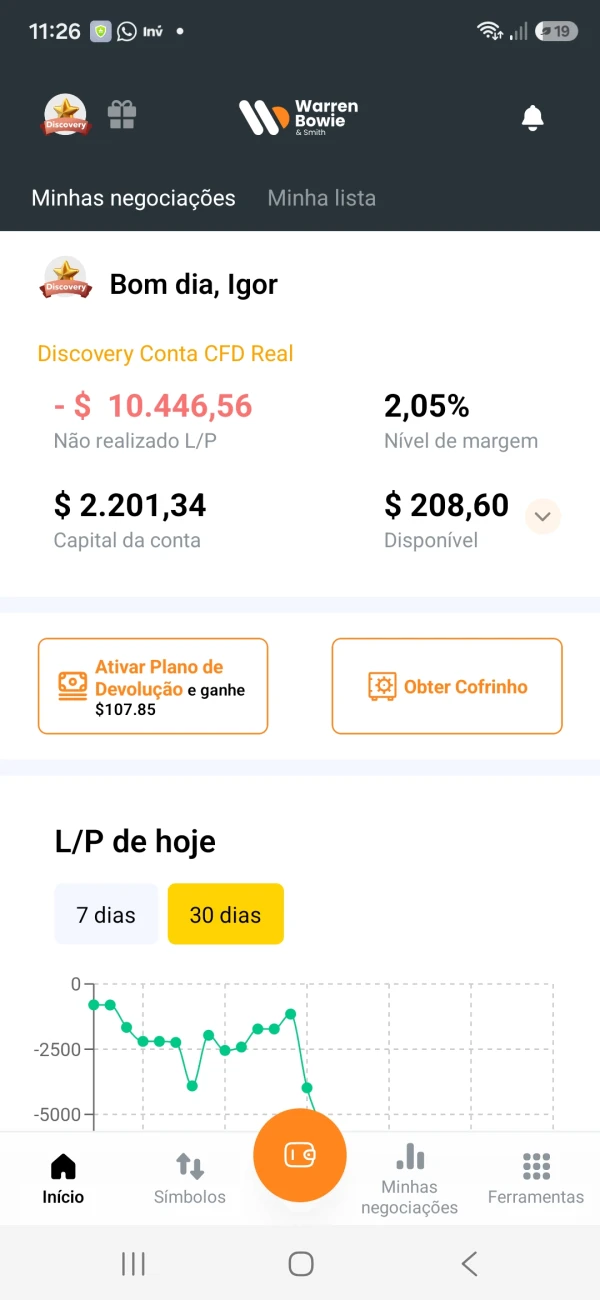Select the Minhas negociações top tab
Screen dimensions: 600x1300
pos(133,198)
